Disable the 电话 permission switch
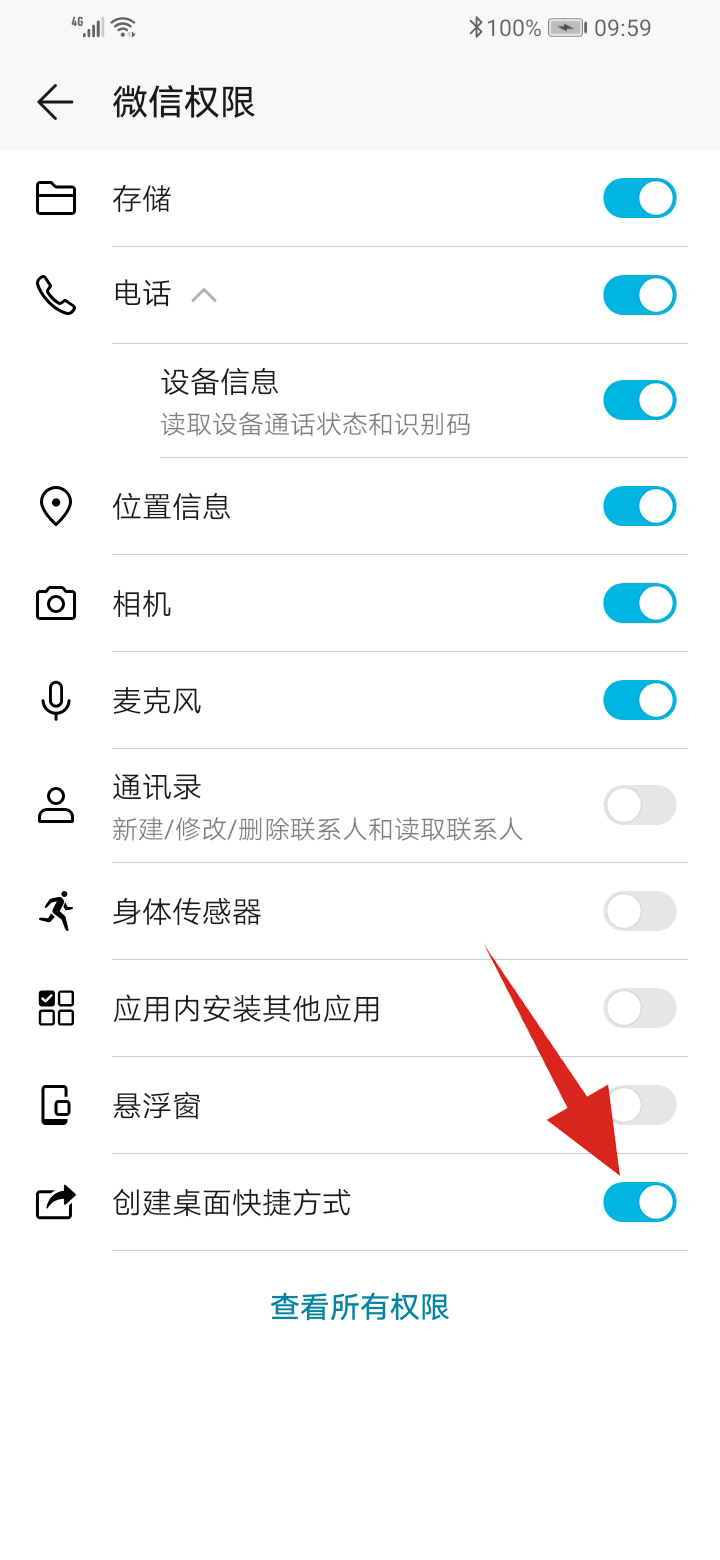The height and width of the screenshot is (1560, 720). [639, 295]
